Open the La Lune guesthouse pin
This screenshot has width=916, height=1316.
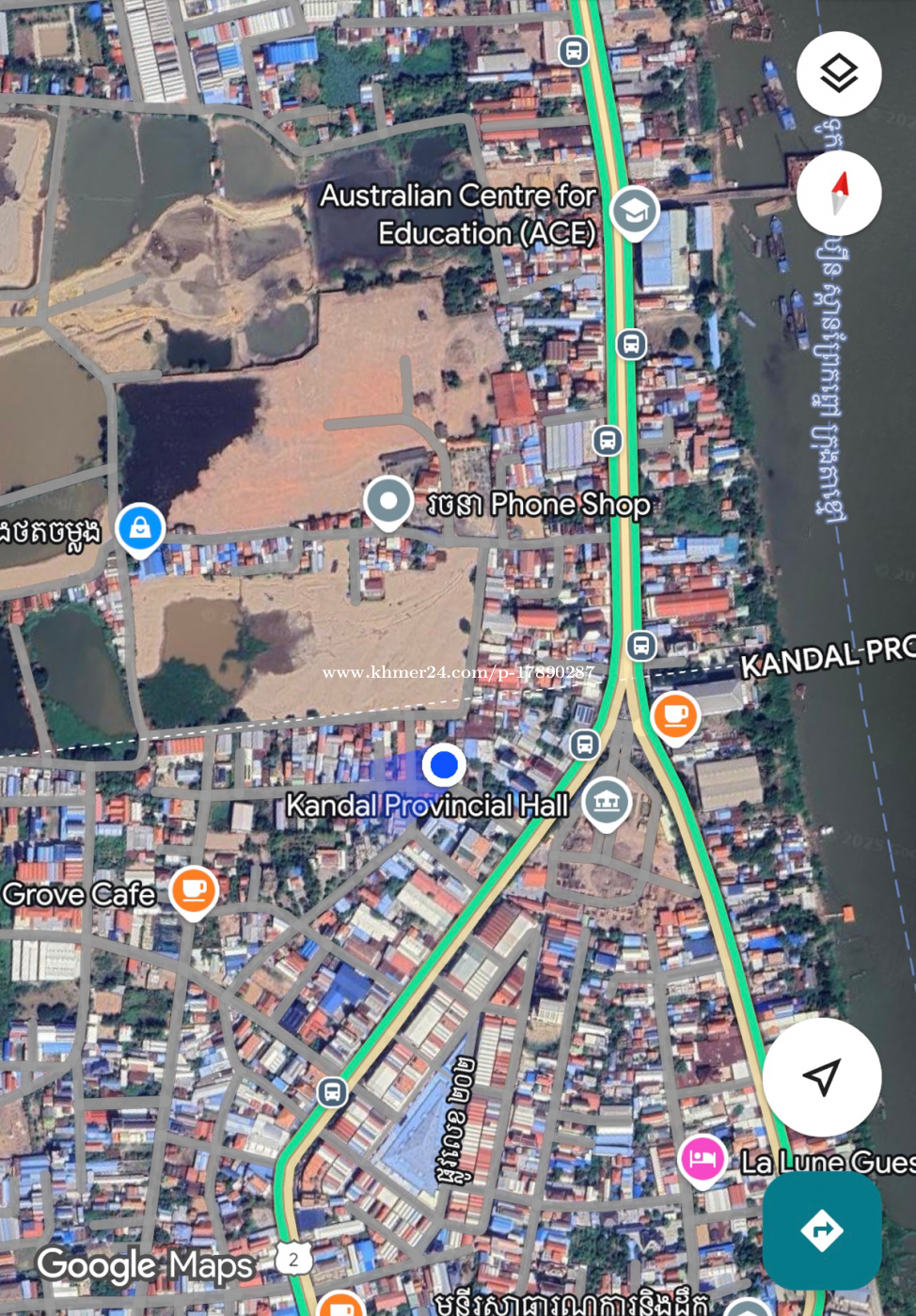pyautogui.click(x=702, y=1159)
